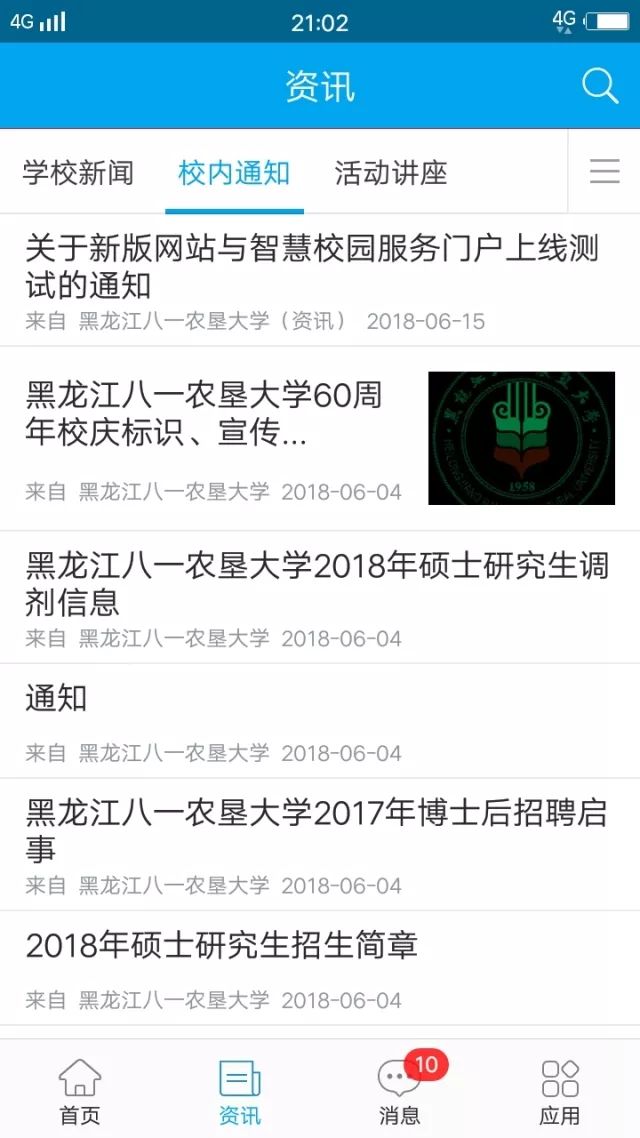Open the 60周年校庆标识 article
Screen dimensions: 640x1138
204,414
